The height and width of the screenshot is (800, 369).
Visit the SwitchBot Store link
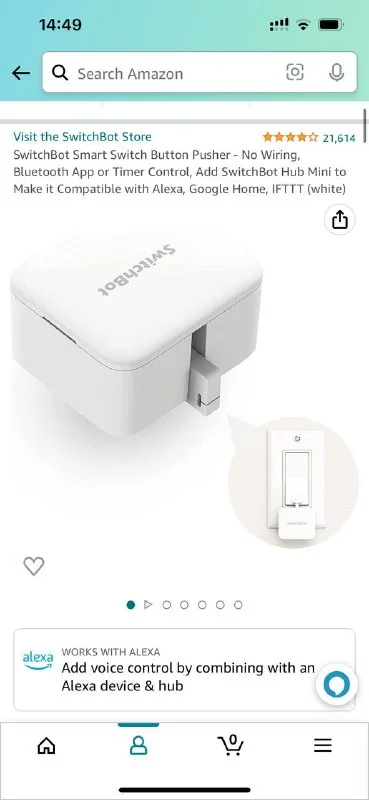pos(82,137)
